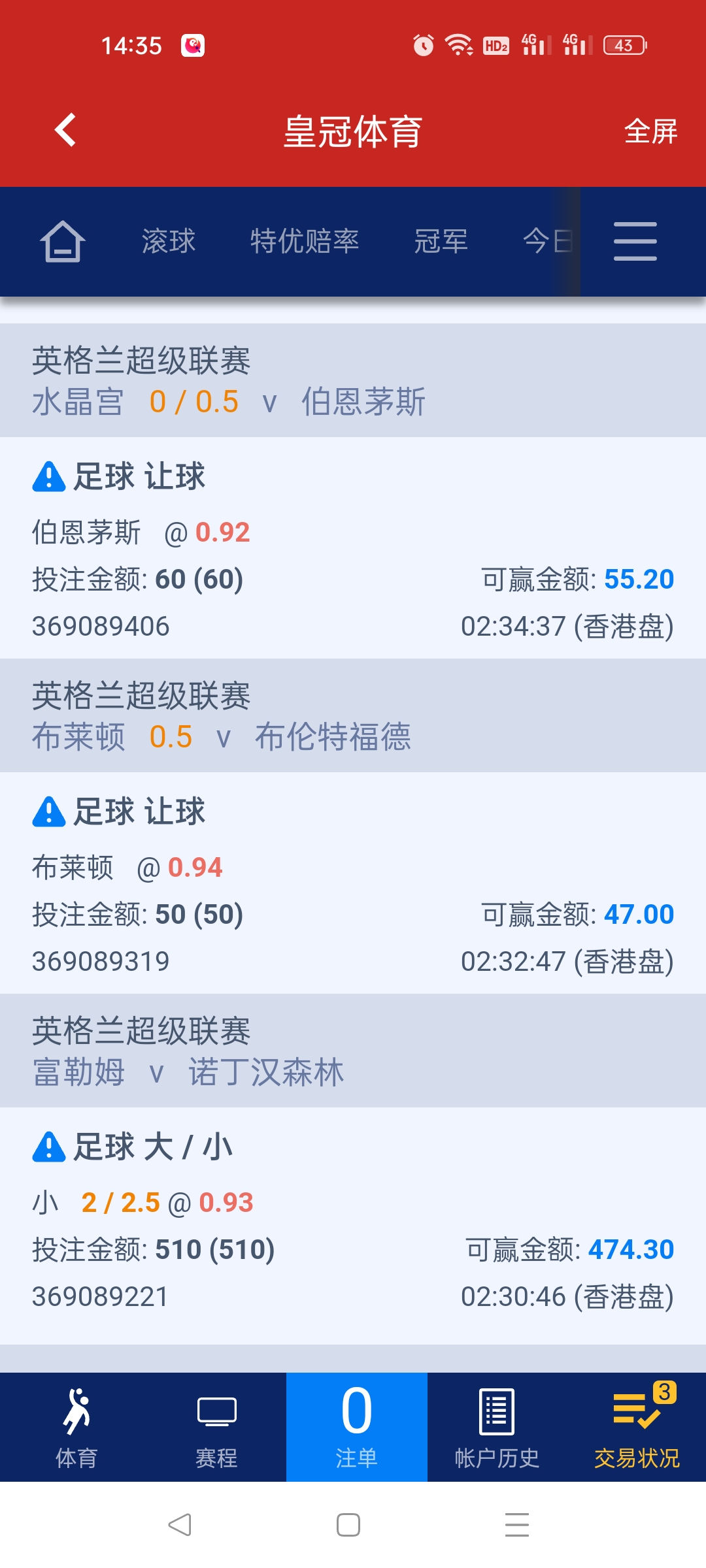Open the 富勒姆 v 诺丁汉森林 bet entry

(353, 1218)
